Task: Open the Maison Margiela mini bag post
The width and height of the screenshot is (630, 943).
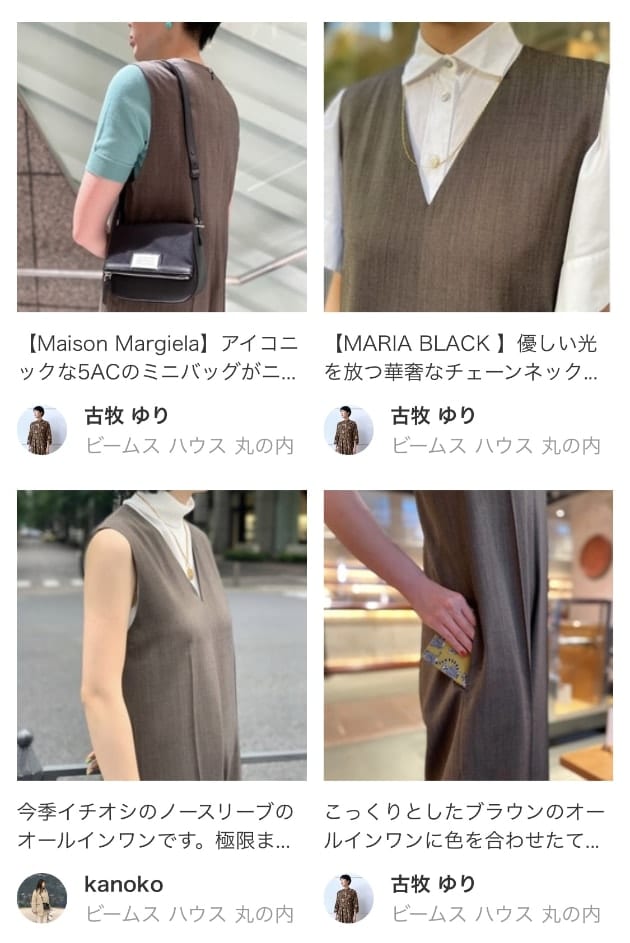Action: (162, 168)
